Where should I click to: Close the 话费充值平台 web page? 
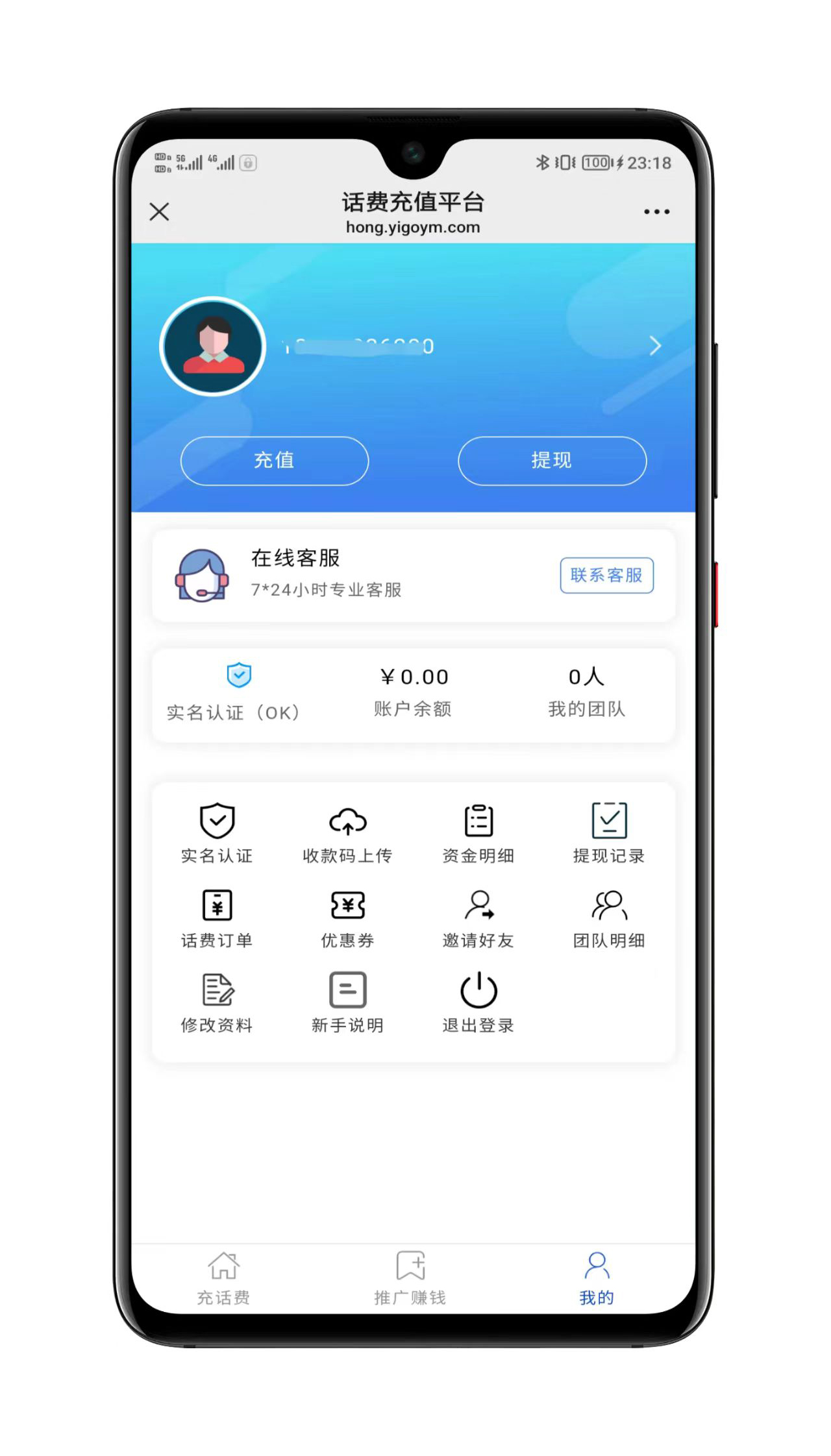coord(159,212)
